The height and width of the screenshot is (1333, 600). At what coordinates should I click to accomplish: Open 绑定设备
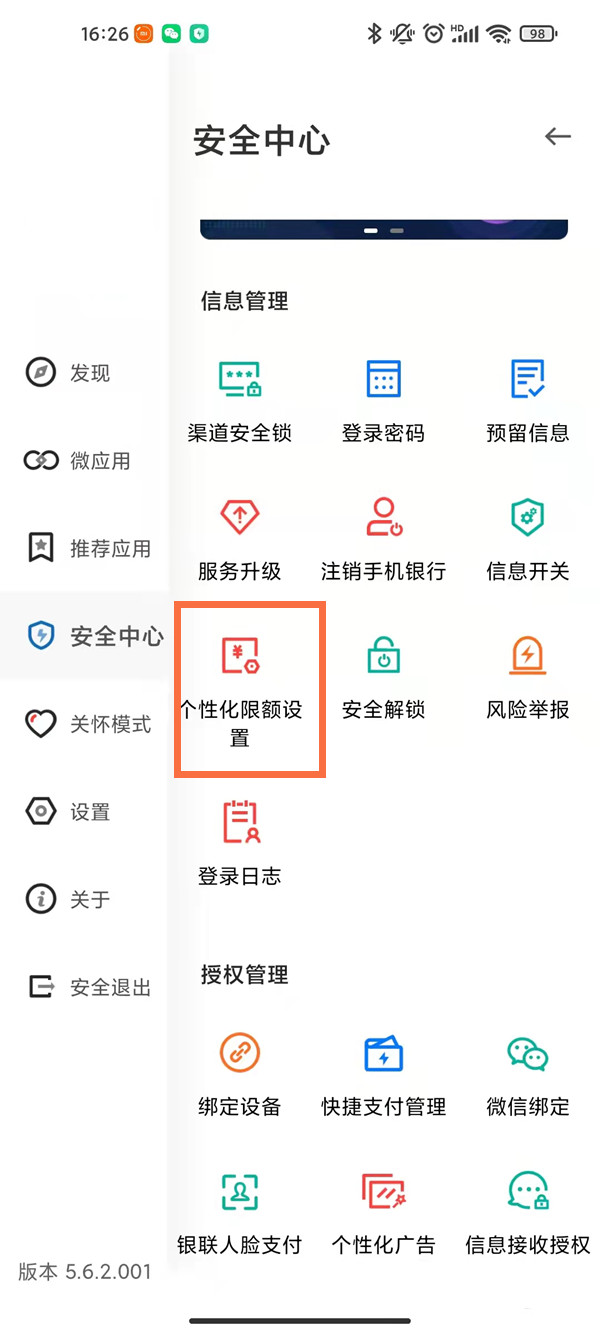[240, 1074]
